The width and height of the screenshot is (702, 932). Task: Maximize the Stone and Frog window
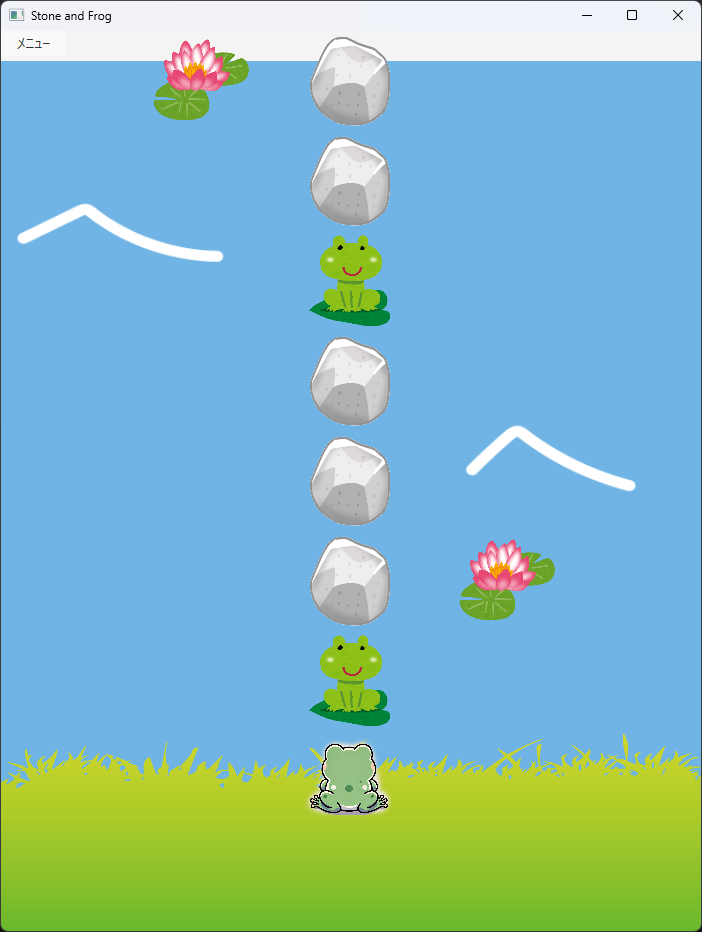tap(631, 15)
